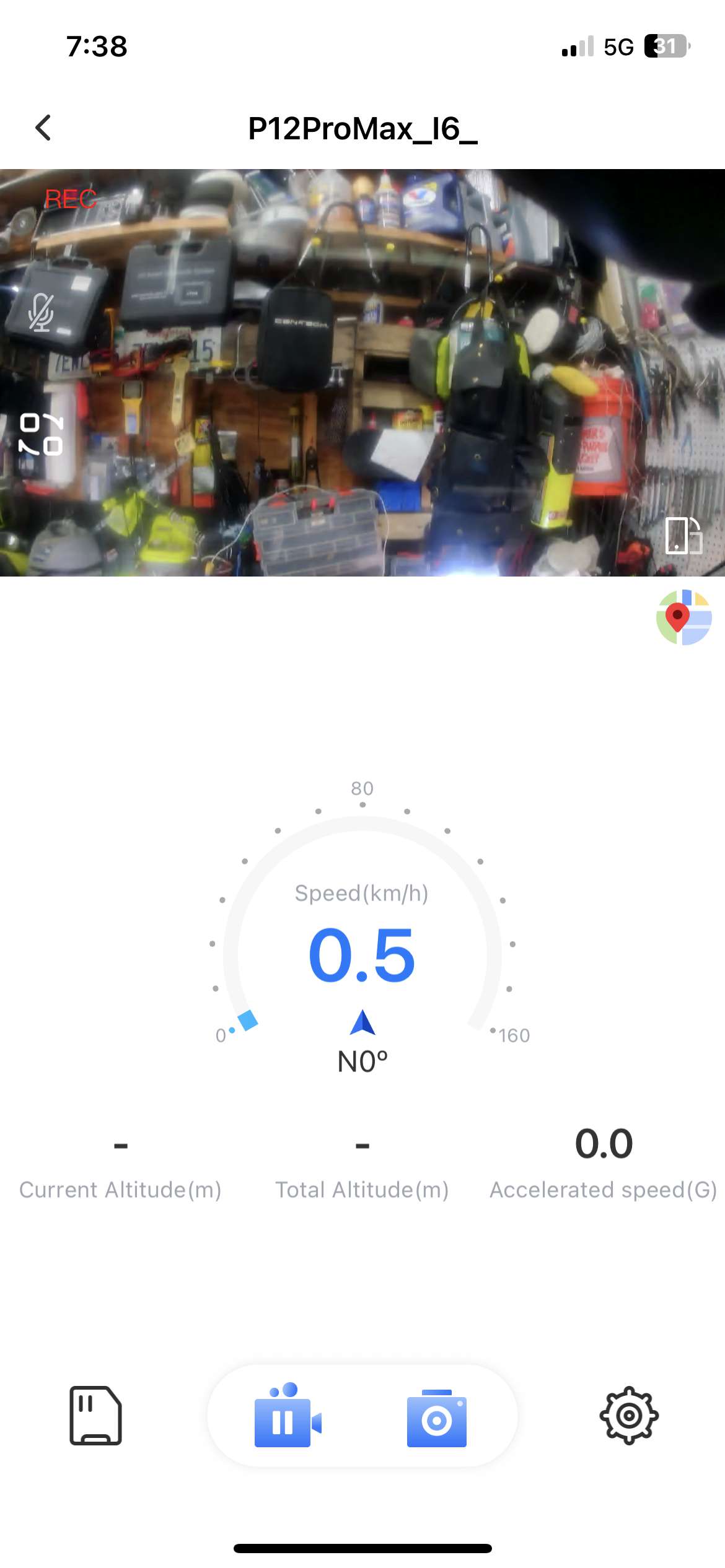Tap the device screen-orientation icon on the video
The image size is (725, 1568).
tap(683, 535)
